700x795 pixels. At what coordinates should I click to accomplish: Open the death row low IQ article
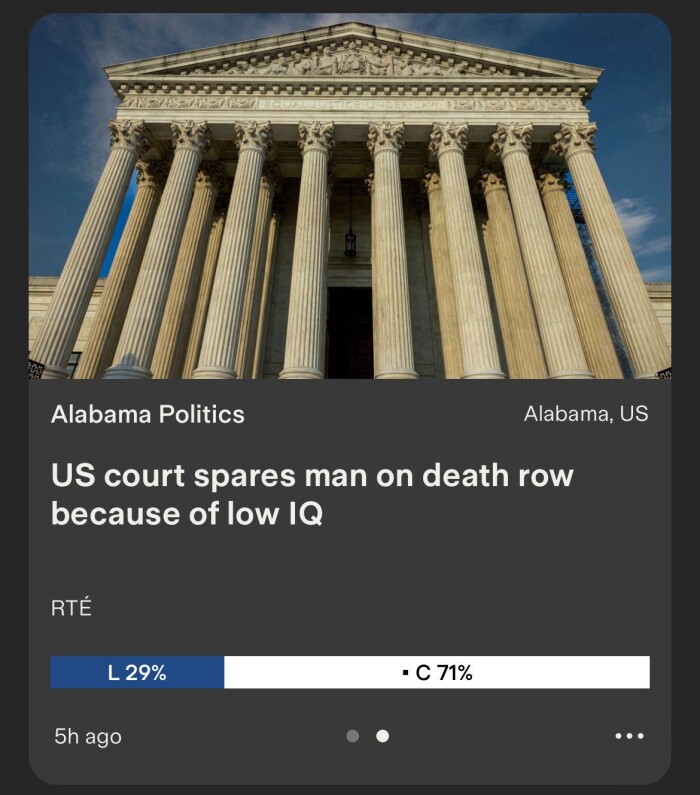coord(312,494)
